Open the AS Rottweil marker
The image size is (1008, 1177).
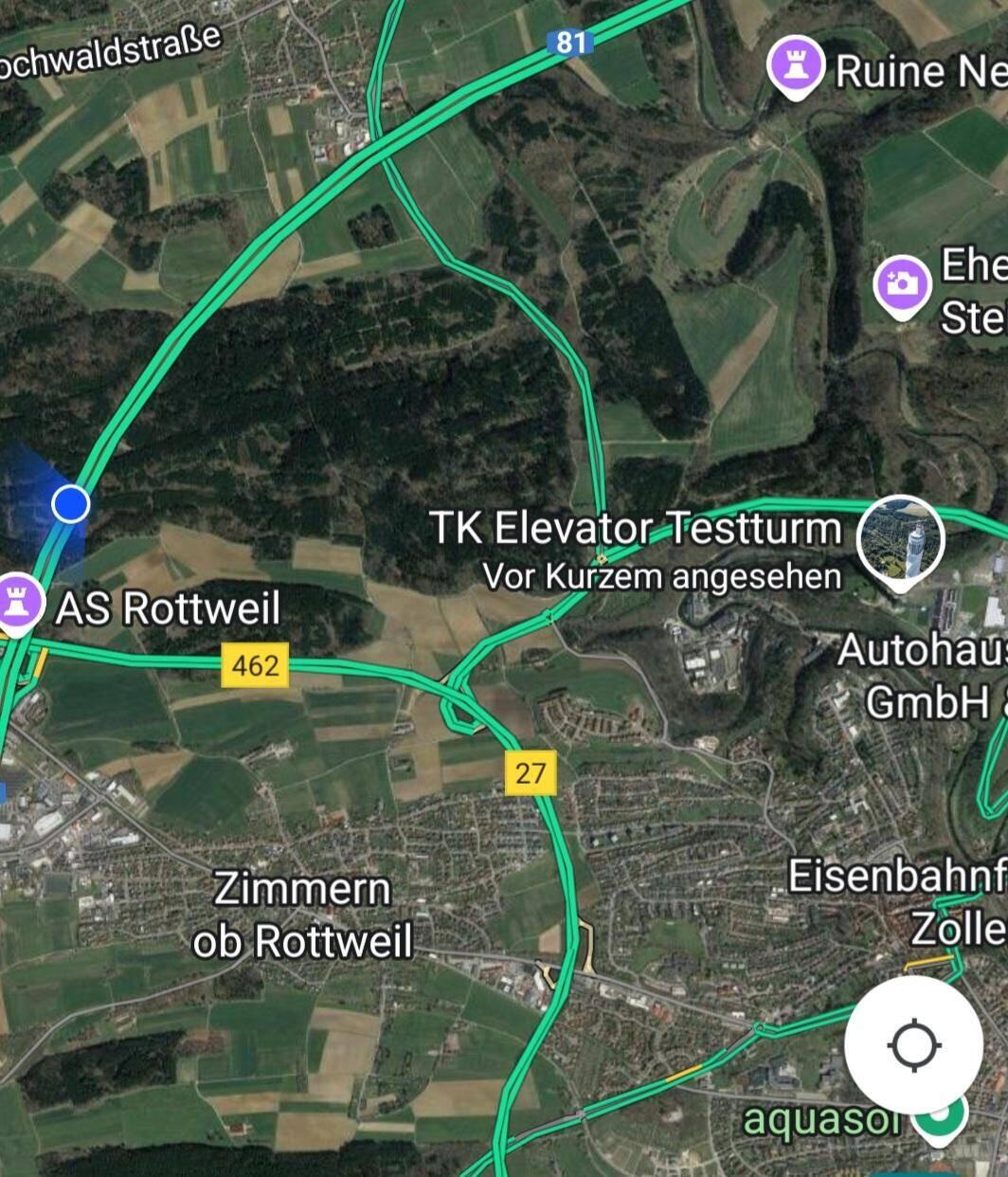(19, 603)
